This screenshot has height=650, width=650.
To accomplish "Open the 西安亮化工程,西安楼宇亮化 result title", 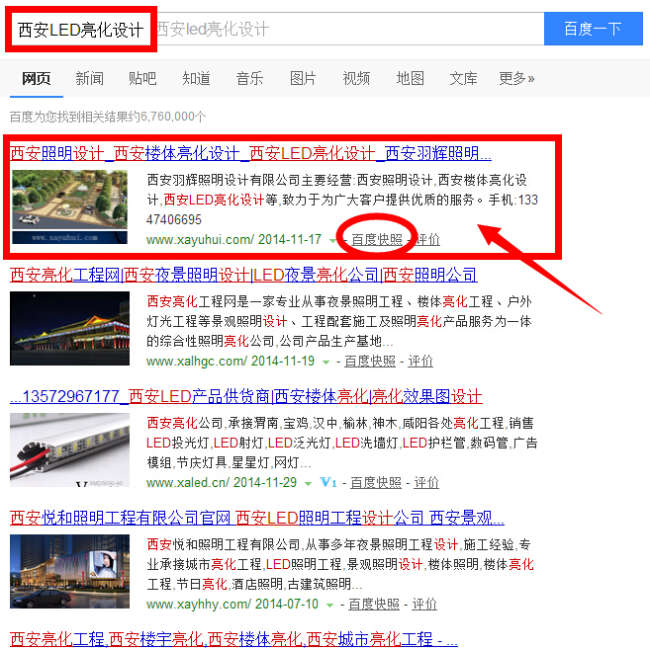I will [232, 639].
